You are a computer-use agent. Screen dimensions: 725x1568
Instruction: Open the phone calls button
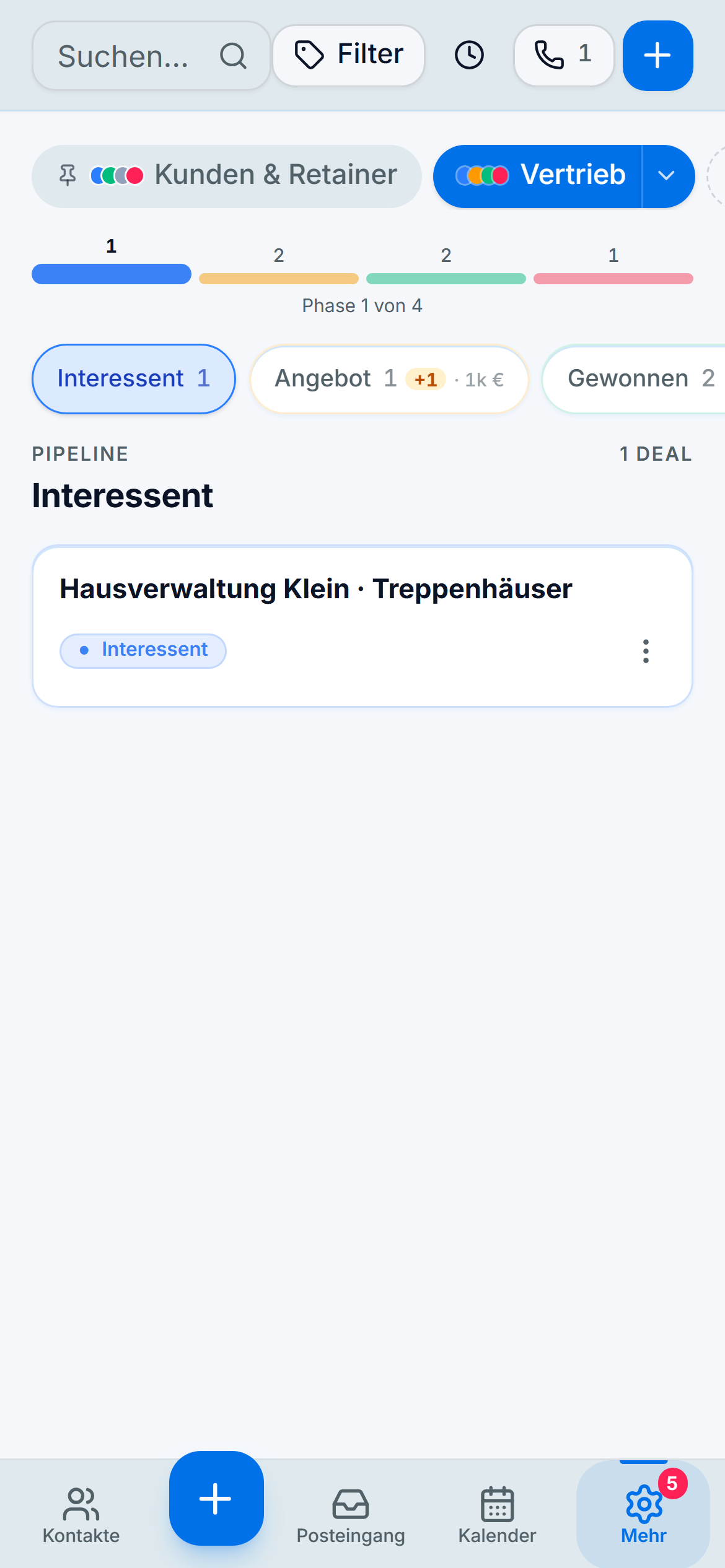564,55
